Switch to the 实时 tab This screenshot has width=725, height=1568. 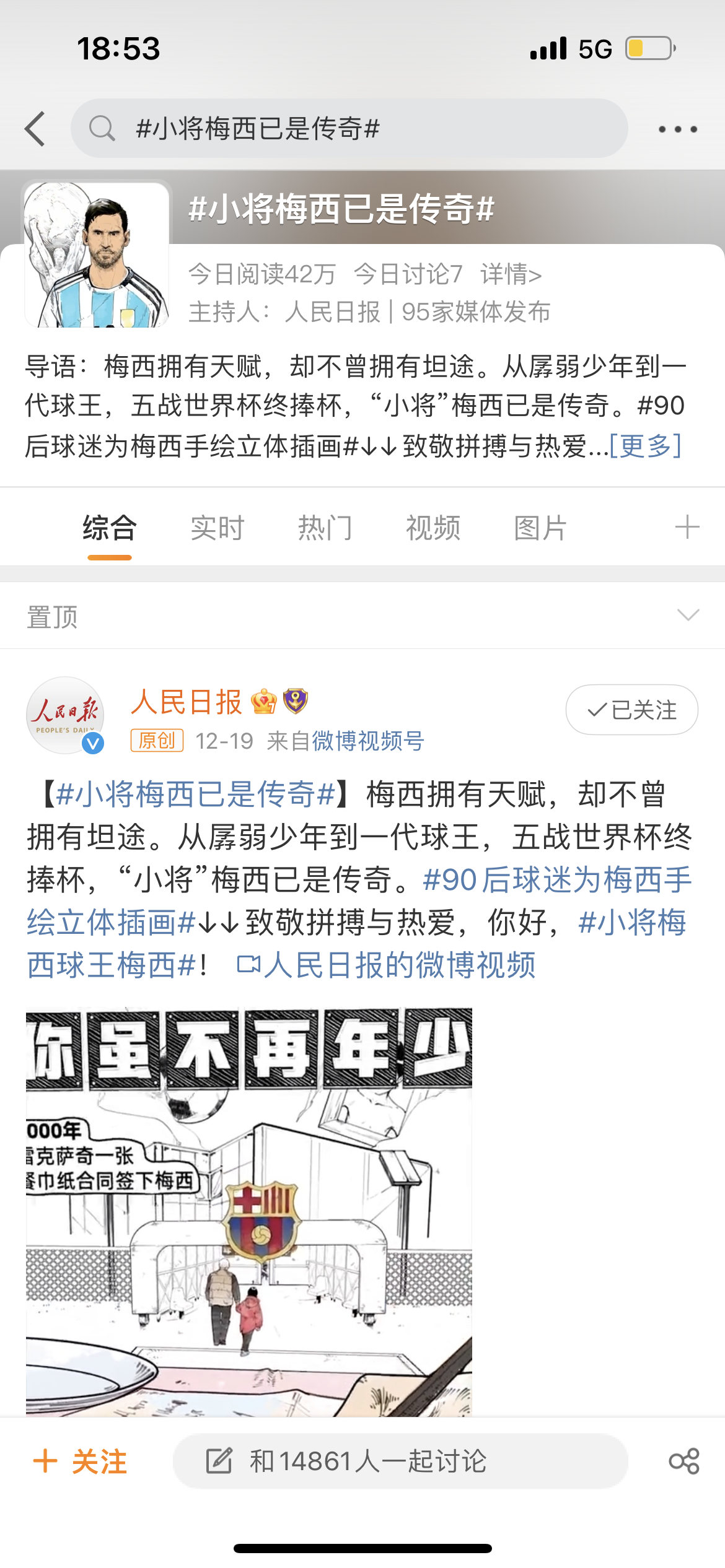pos(217,528)
